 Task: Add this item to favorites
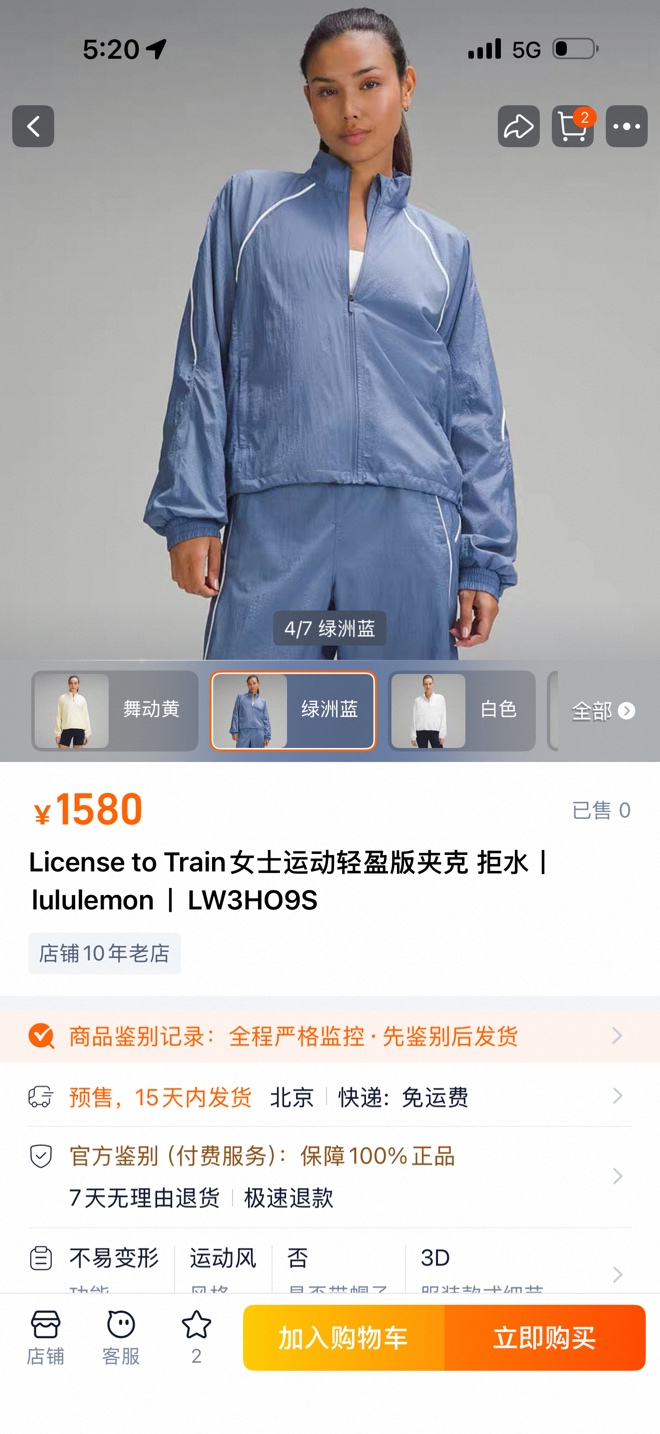tap(196, 1337)
